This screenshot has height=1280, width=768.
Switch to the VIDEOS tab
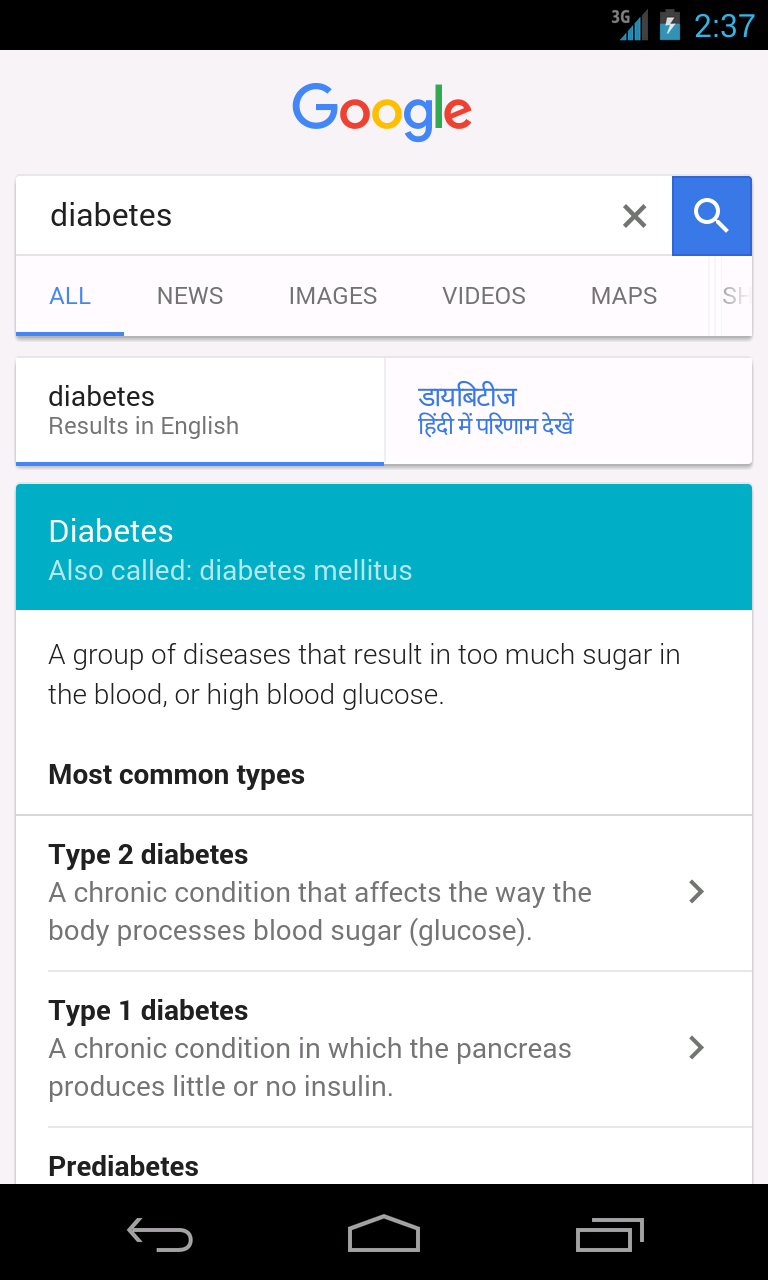(x=484, y=296)
